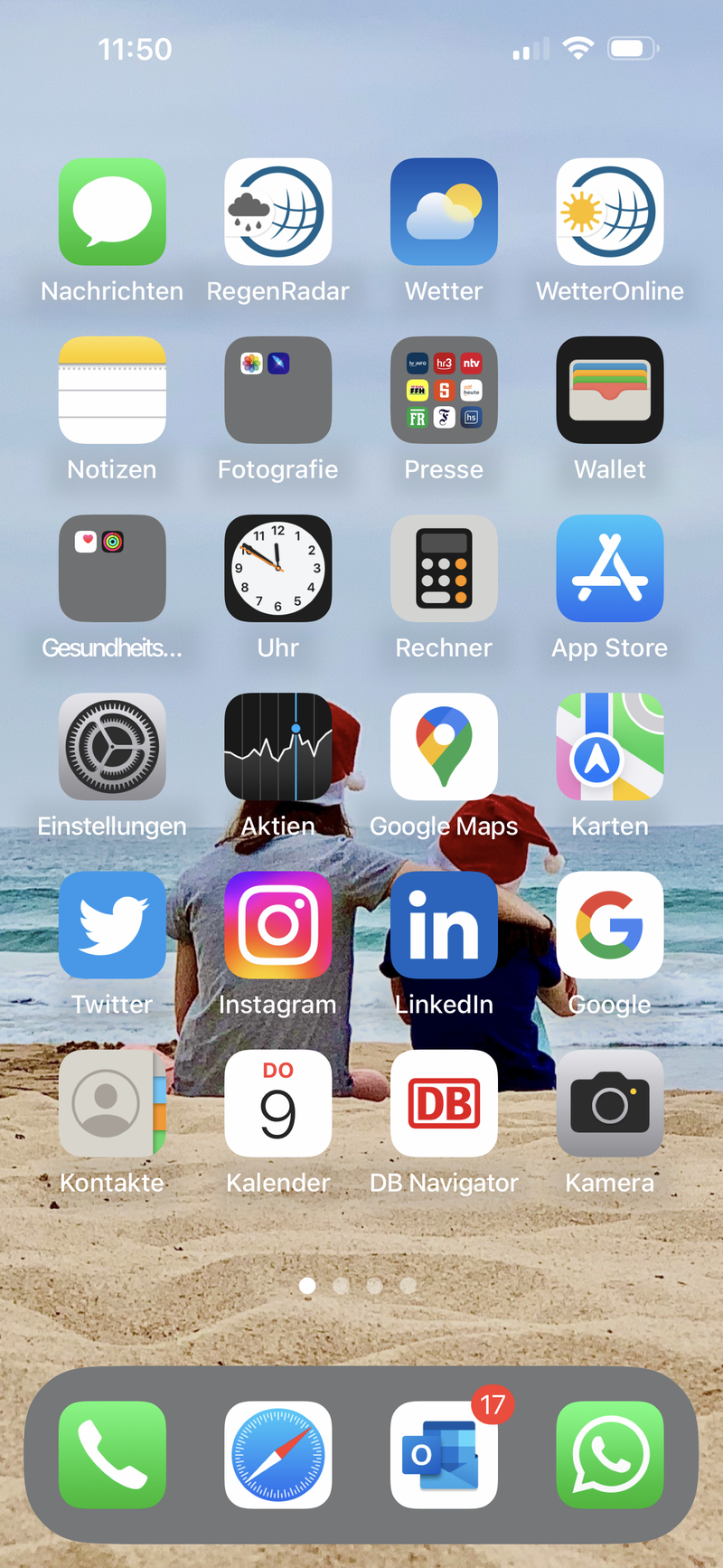723x1568 pixels.
Task: Launch DB Navigator
Action: tap(444, 1103)
